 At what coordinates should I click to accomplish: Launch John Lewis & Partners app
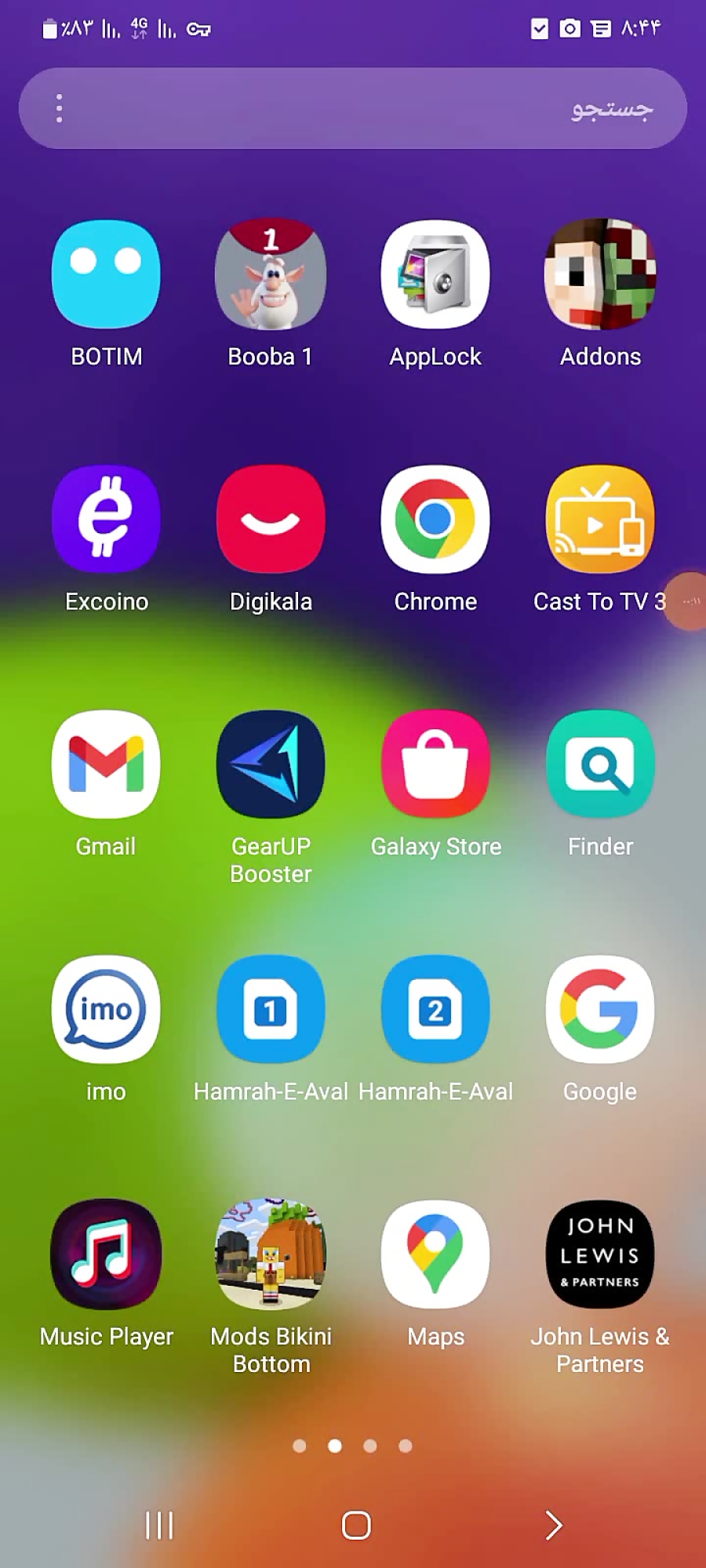tap(600, 1254)
